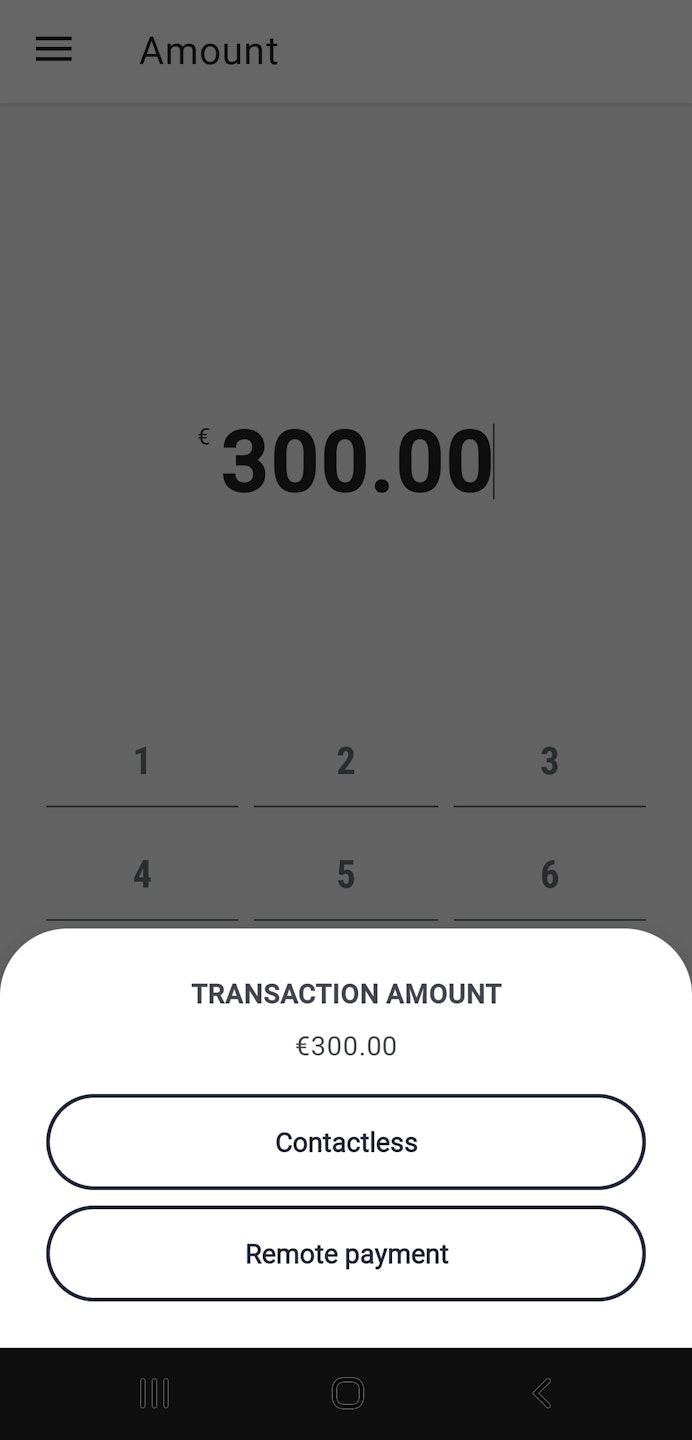Open the hamburger drawer menu
The height and width of the screenshot is (1440, 692).
click(x=54, y=49)
